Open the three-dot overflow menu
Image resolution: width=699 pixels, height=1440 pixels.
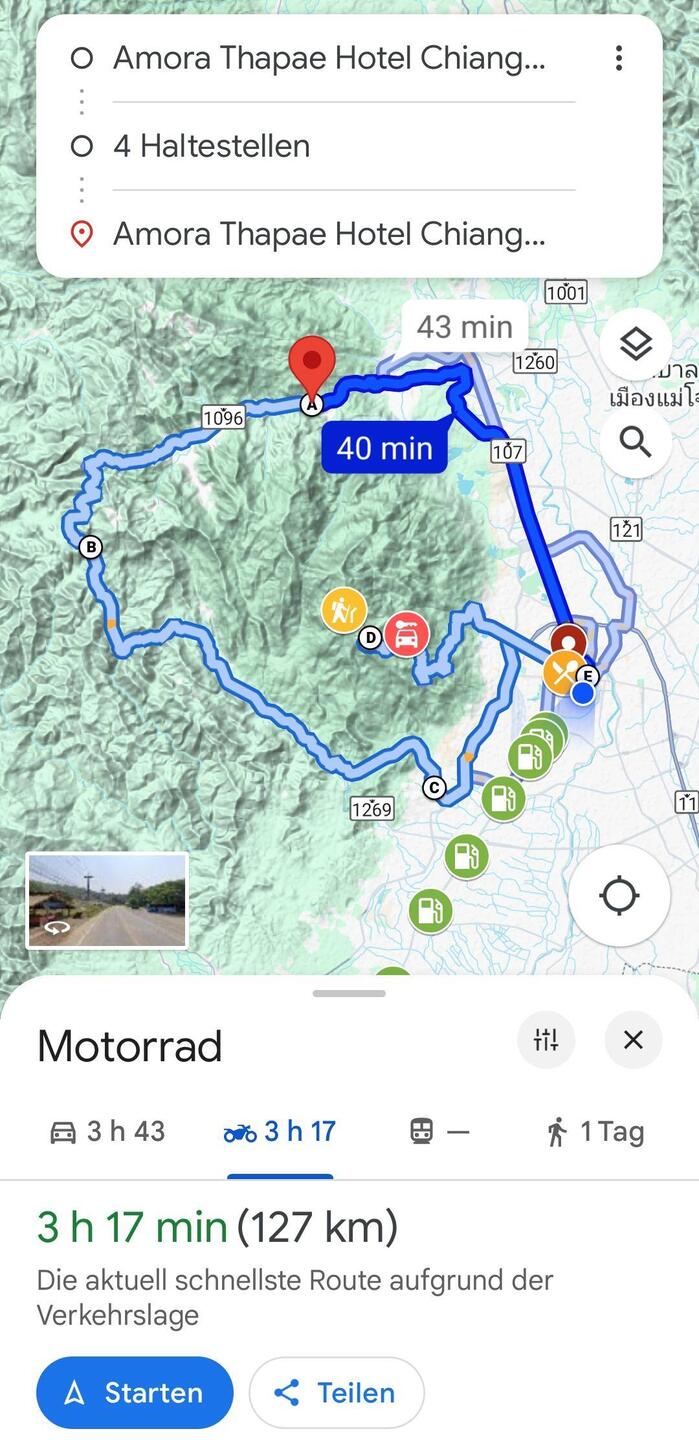pos(619,58)
